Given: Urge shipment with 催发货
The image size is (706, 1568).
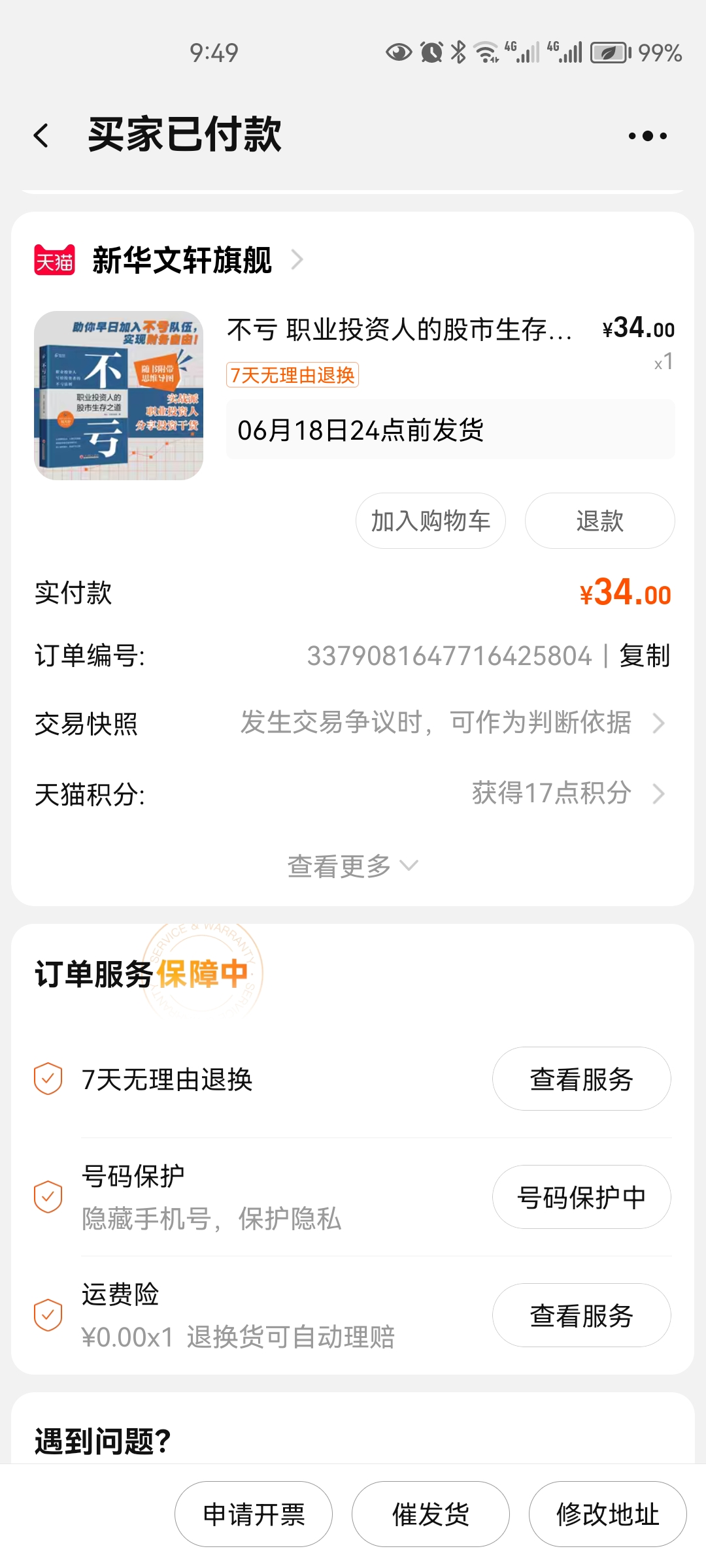Looking at the screenshot, I should click(430, 1514).
